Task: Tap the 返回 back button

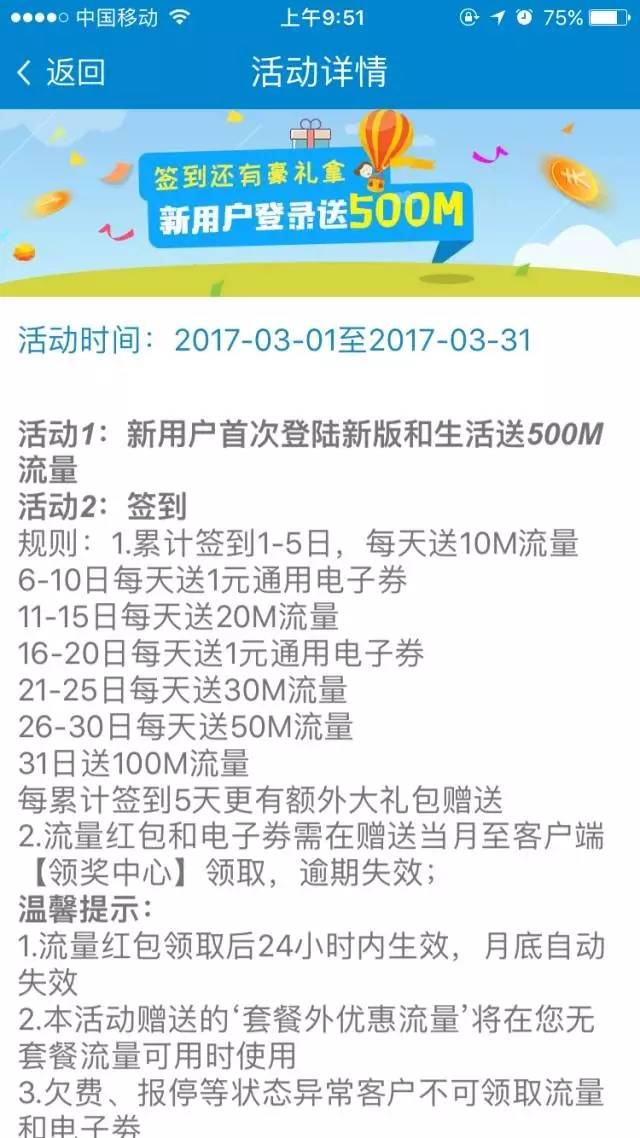Action: point(60,72)
